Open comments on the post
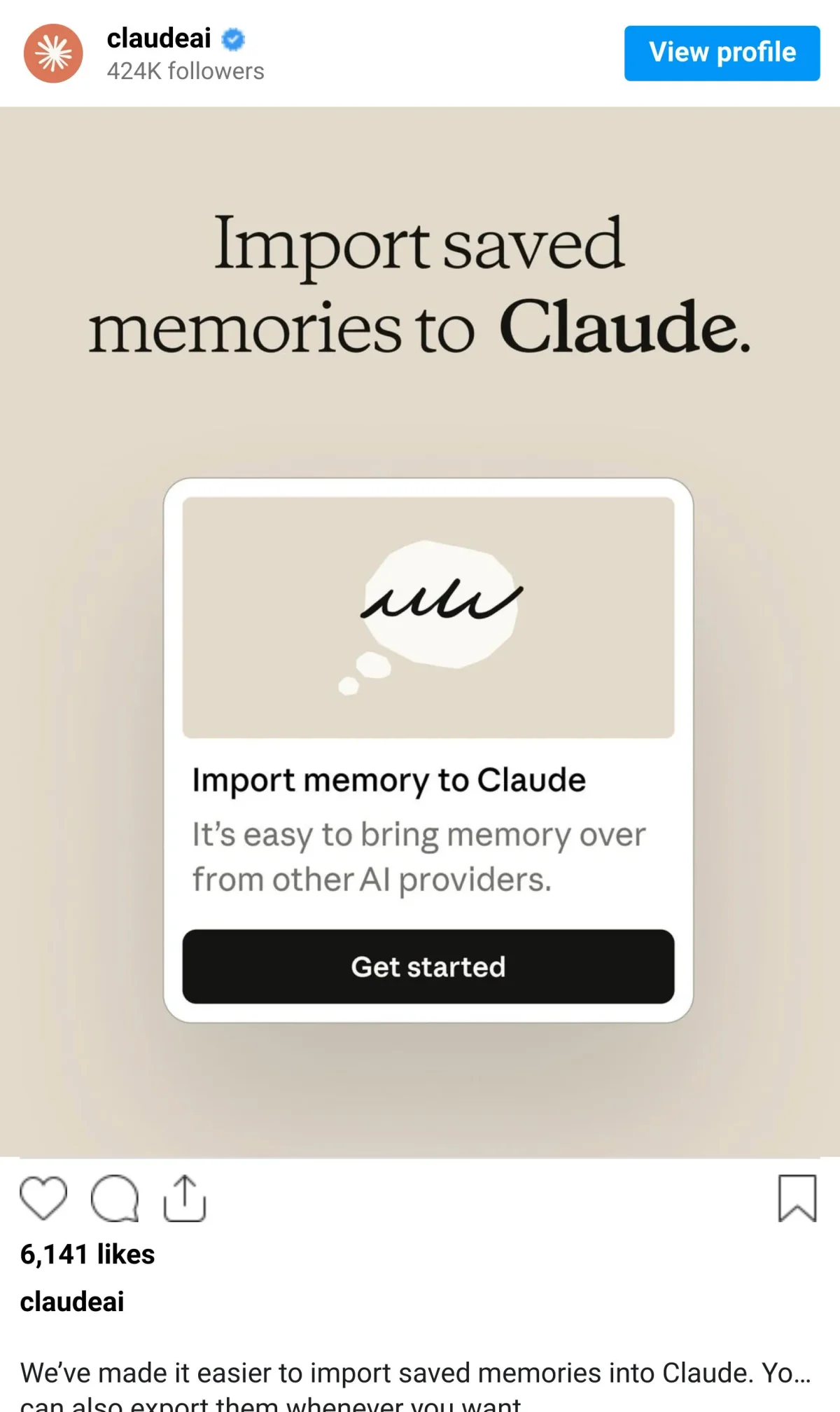840x1412 pixels. [115, 1198]
